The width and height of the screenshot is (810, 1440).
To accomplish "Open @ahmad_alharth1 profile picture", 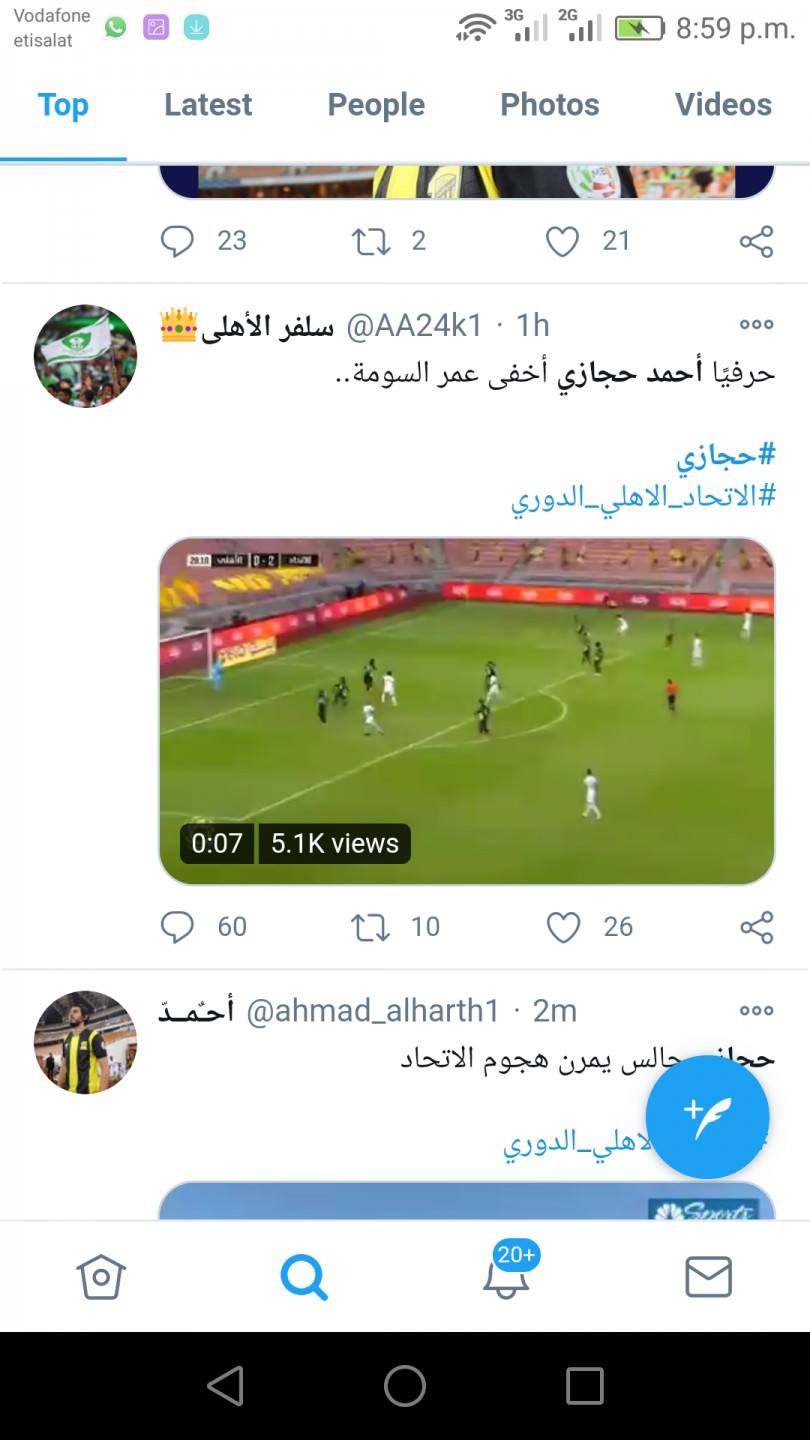I will [x=85, y=1042].
